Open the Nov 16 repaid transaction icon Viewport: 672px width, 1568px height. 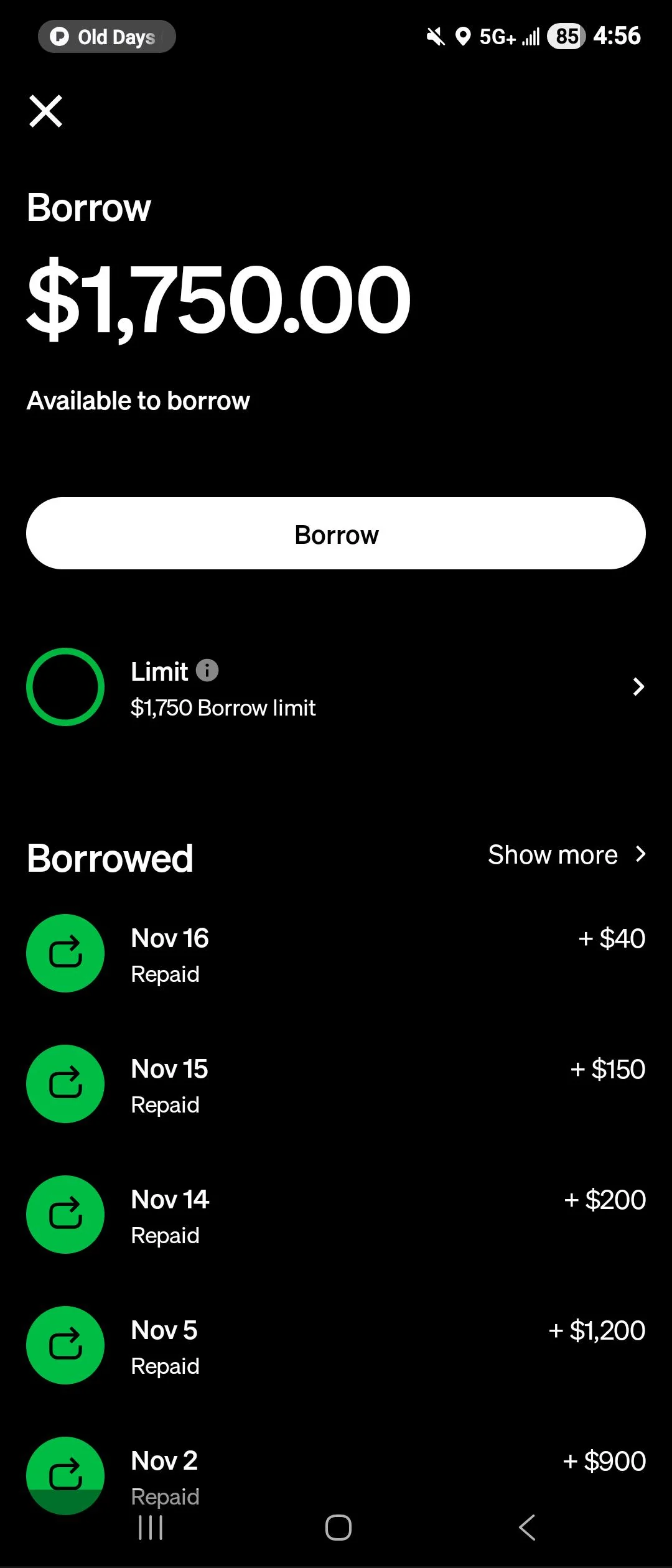(65, 954)
